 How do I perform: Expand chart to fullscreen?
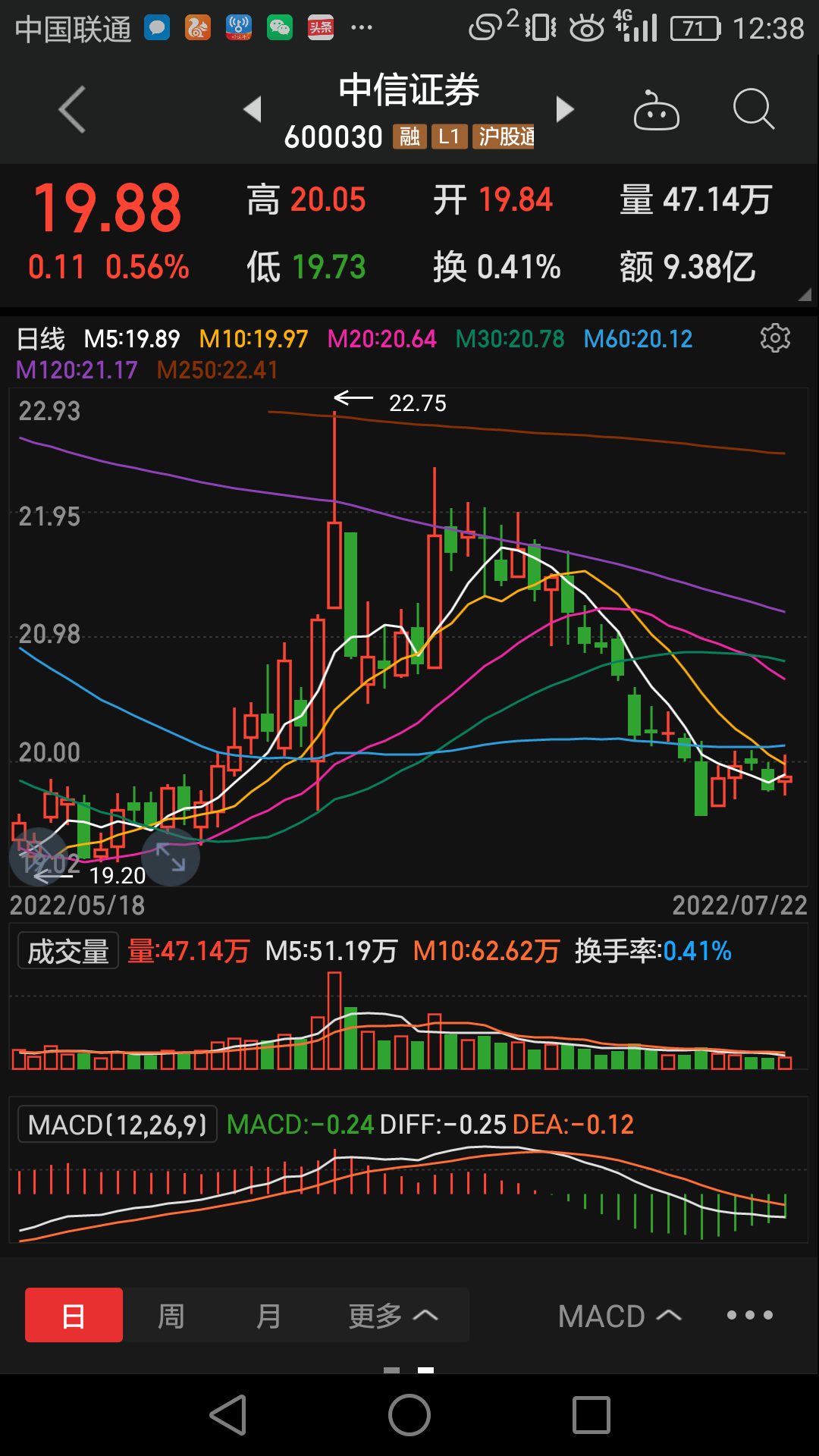coord(171,857)
